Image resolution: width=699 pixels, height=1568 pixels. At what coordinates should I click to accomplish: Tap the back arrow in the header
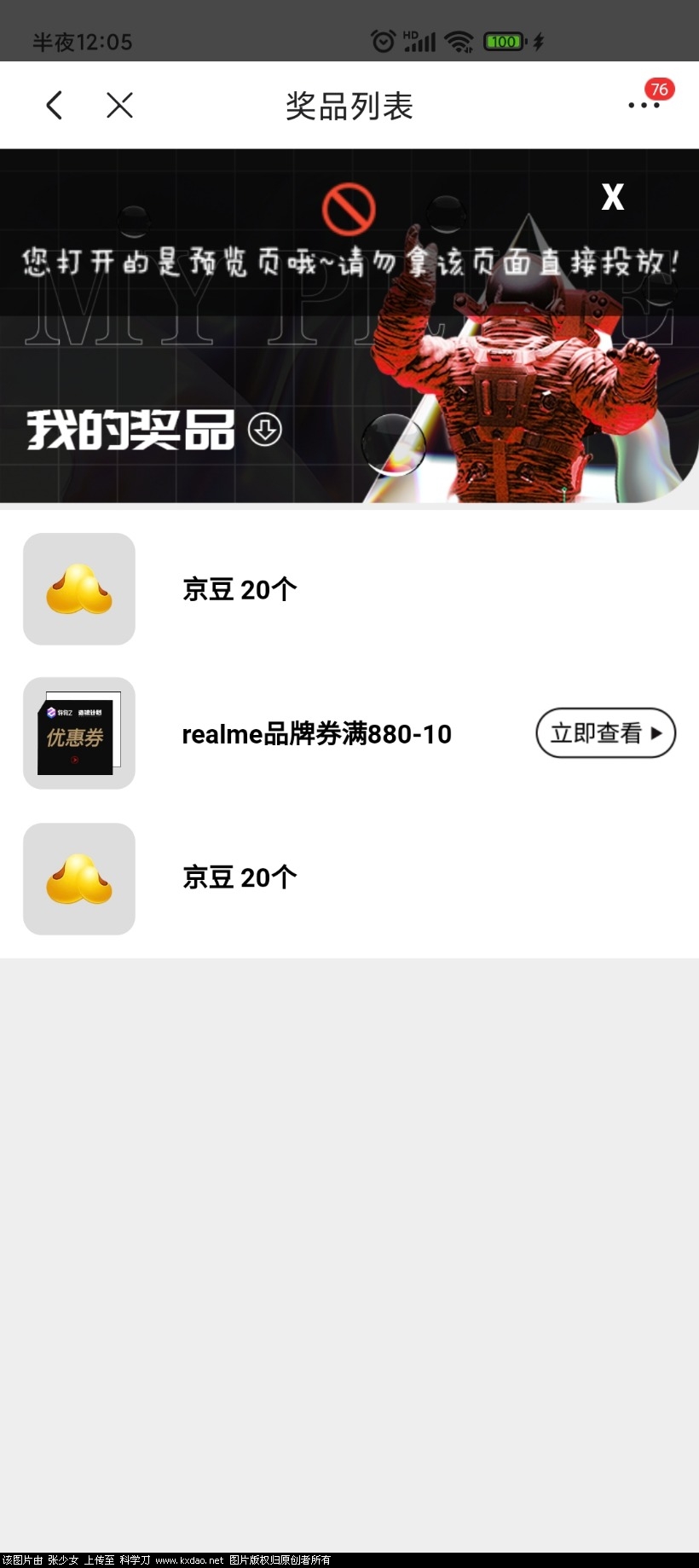[54, 105]
